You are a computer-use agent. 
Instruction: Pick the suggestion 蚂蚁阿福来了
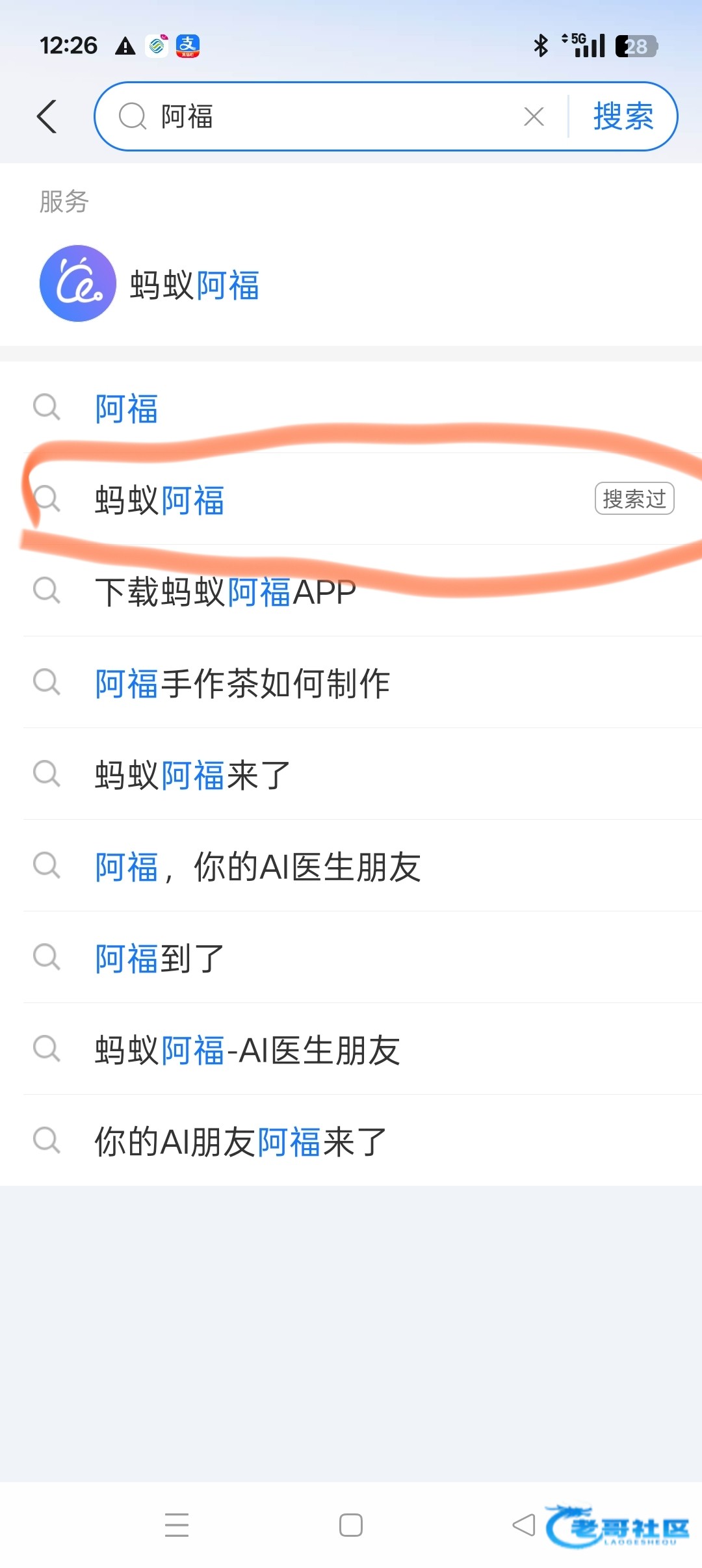point(192,775)
